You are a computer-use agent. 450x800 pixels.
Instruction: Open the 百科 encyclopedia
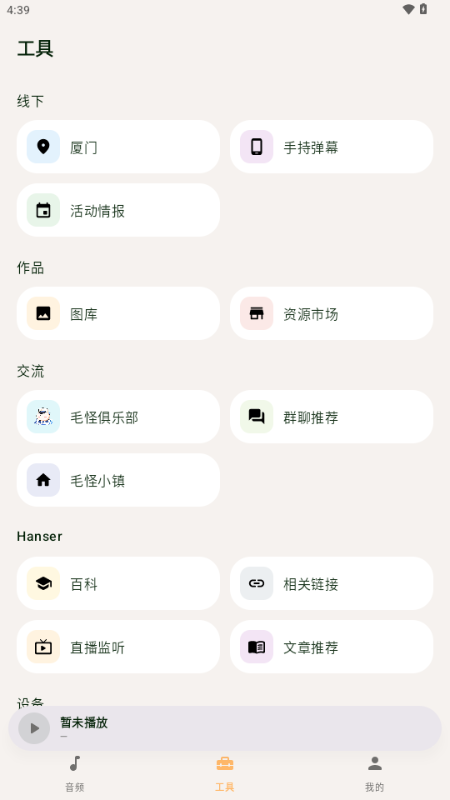tap(118, 583)
